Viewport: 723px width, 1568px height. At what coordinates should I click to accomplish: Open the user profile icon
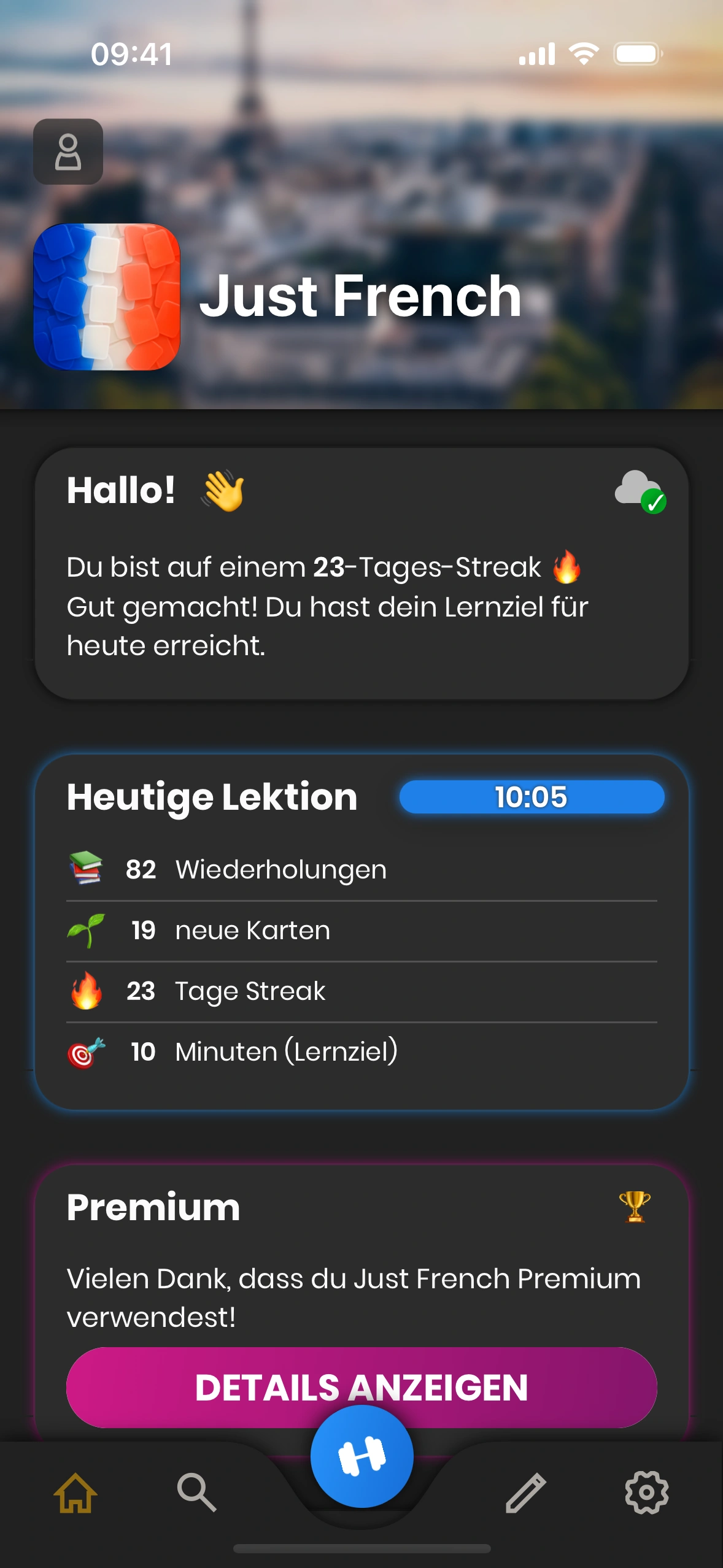(x=68, y=152)
